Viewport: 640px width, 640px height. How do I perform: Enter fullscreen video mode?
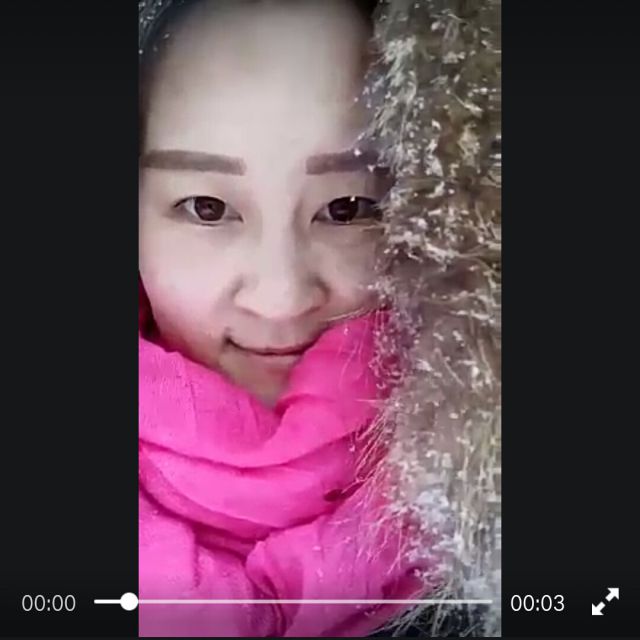click(605, 602)
